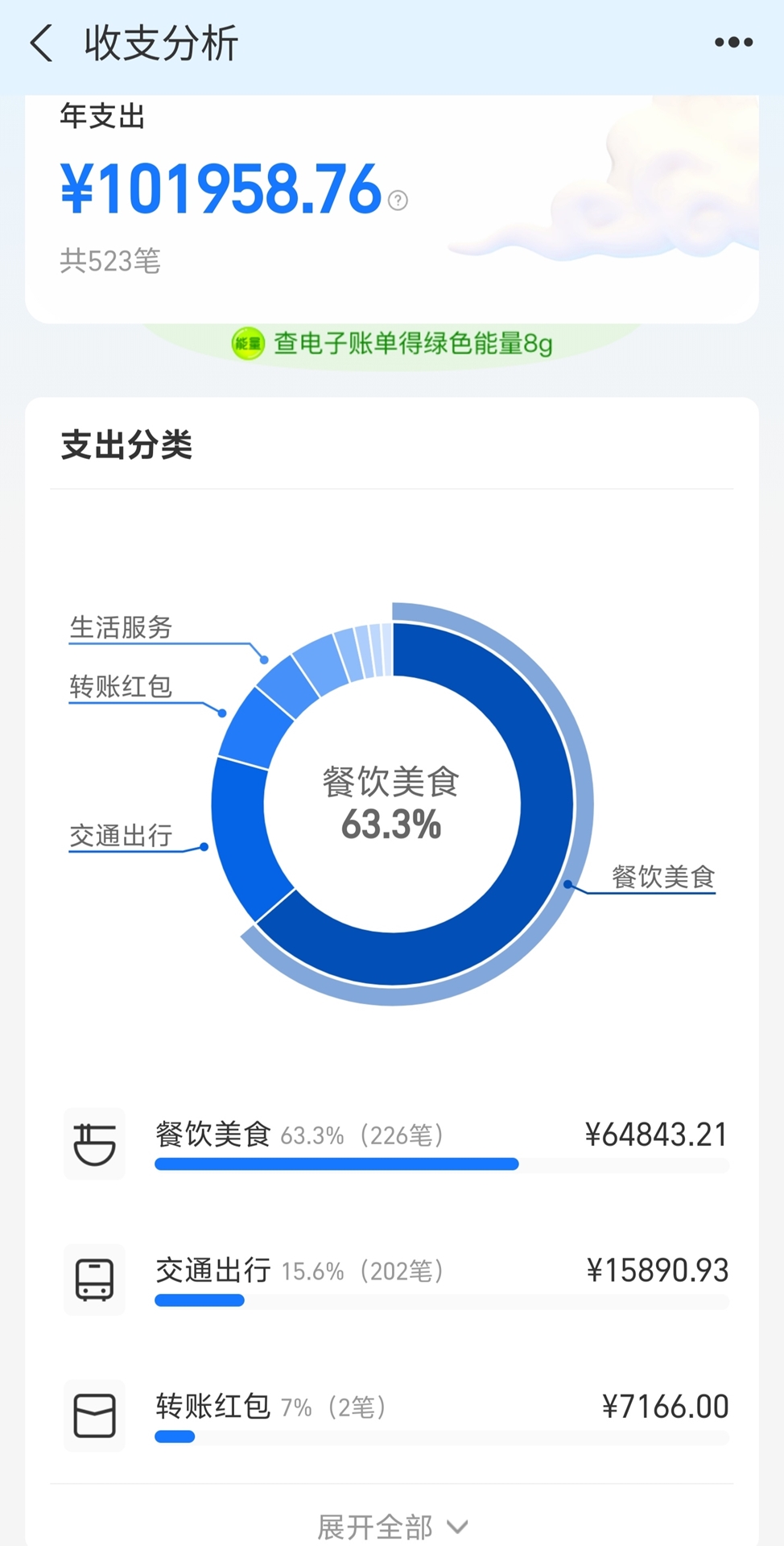Select 生活服务 segment label on the chart
This screenshot has height=1546, width=784.
pyautogui.click(x=121, y=627)
